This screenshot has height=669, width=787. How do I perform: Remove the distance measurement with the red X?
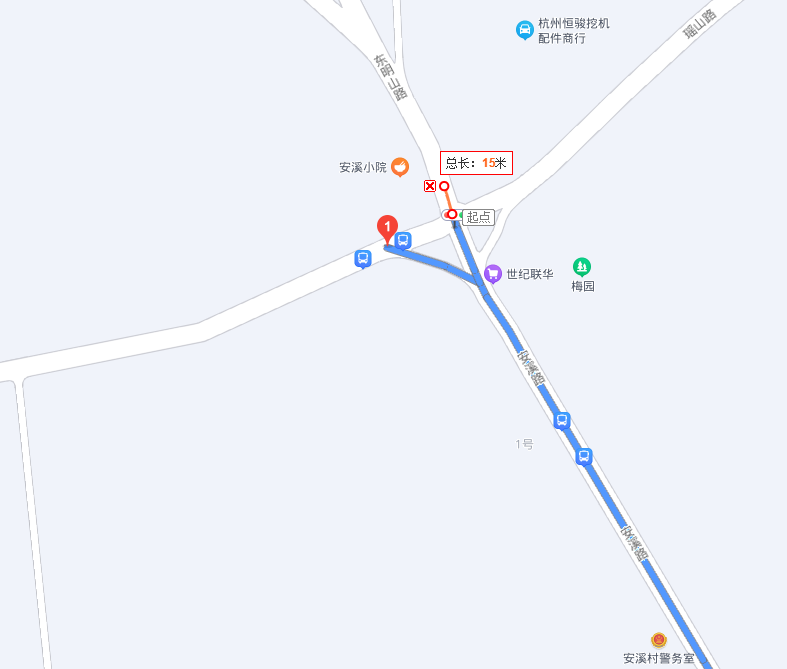pyautogui.click(x=430, y=186)
